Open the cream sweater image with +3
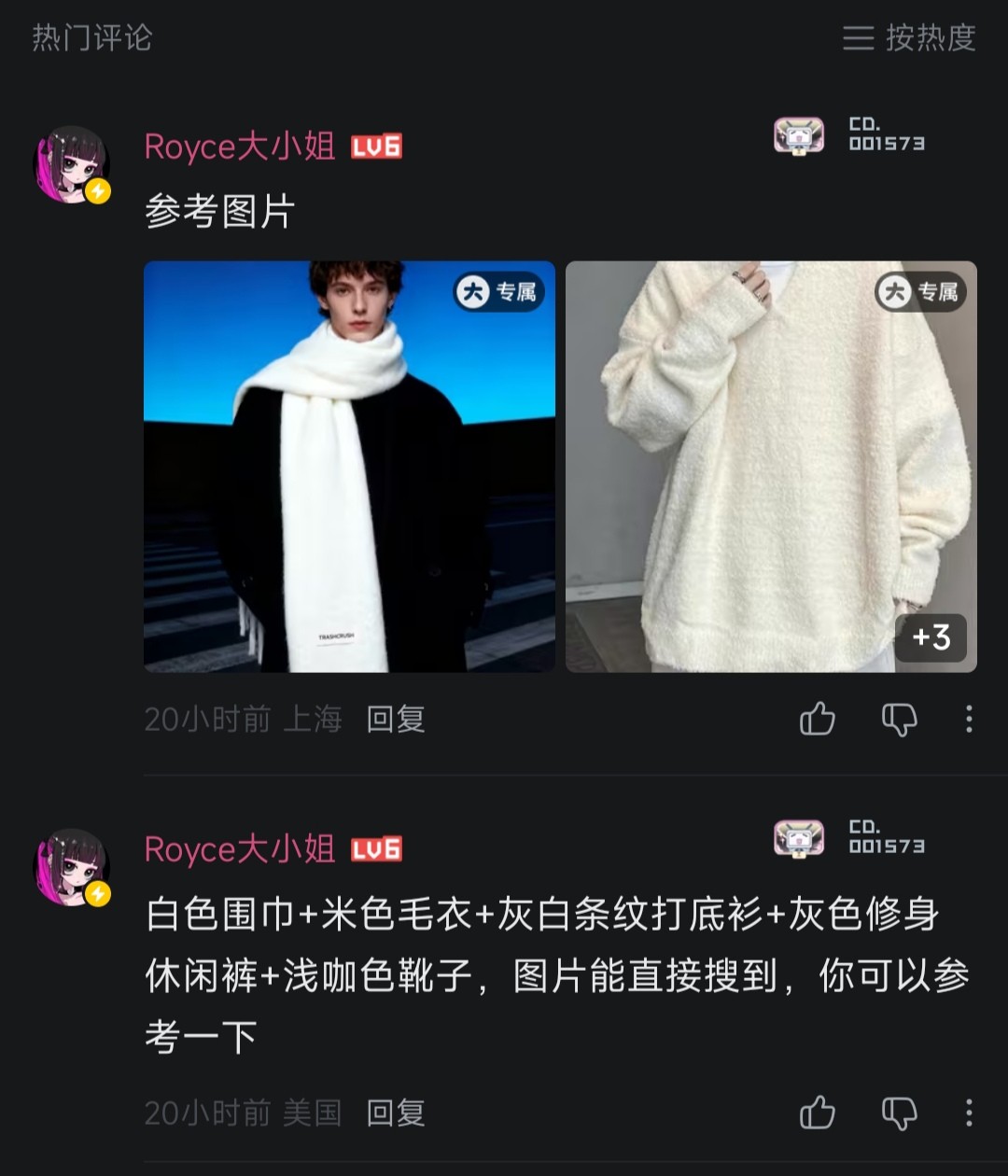The width and height of the screenshot is (1008, 1176). (x=771, y=467)
